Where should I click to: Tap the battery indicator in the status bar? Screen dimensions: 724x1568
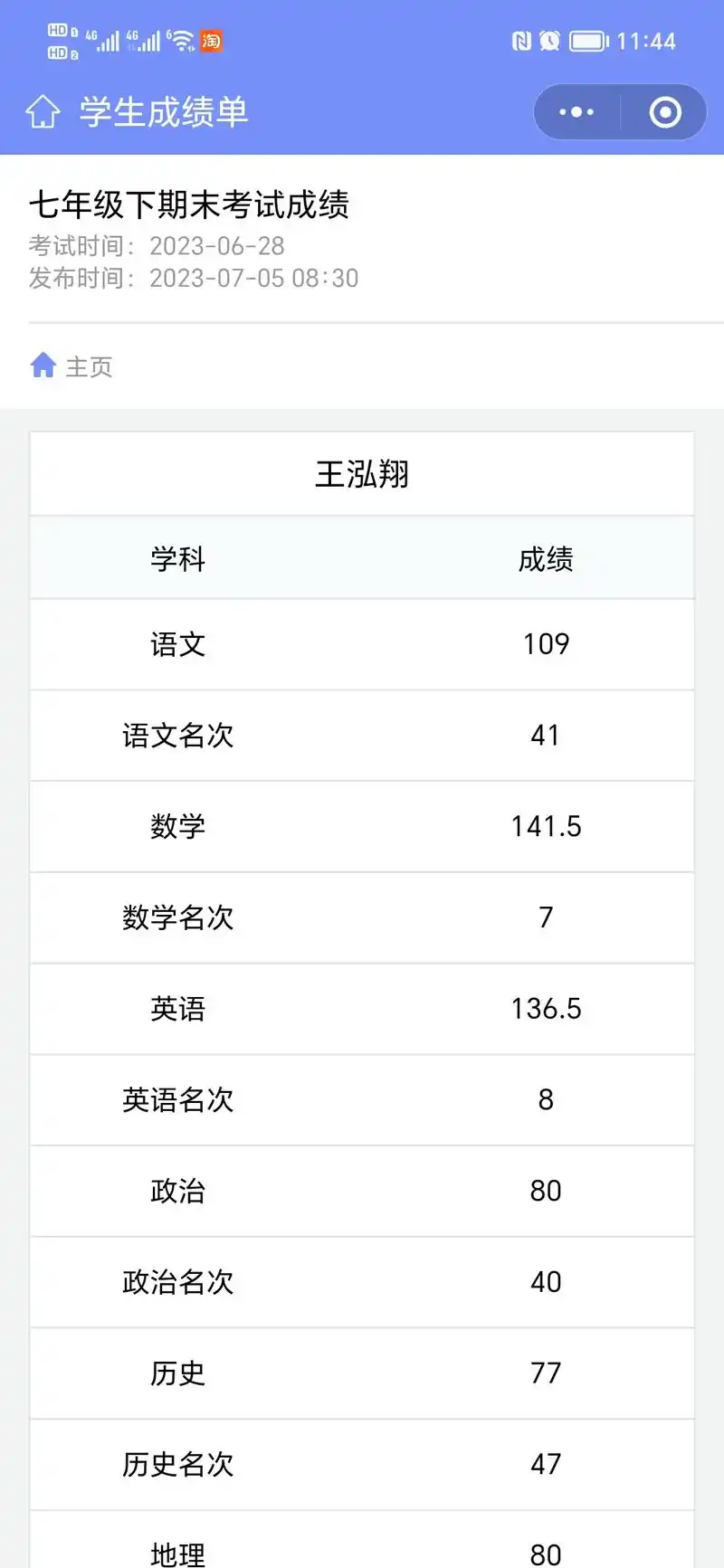point(589,40)
